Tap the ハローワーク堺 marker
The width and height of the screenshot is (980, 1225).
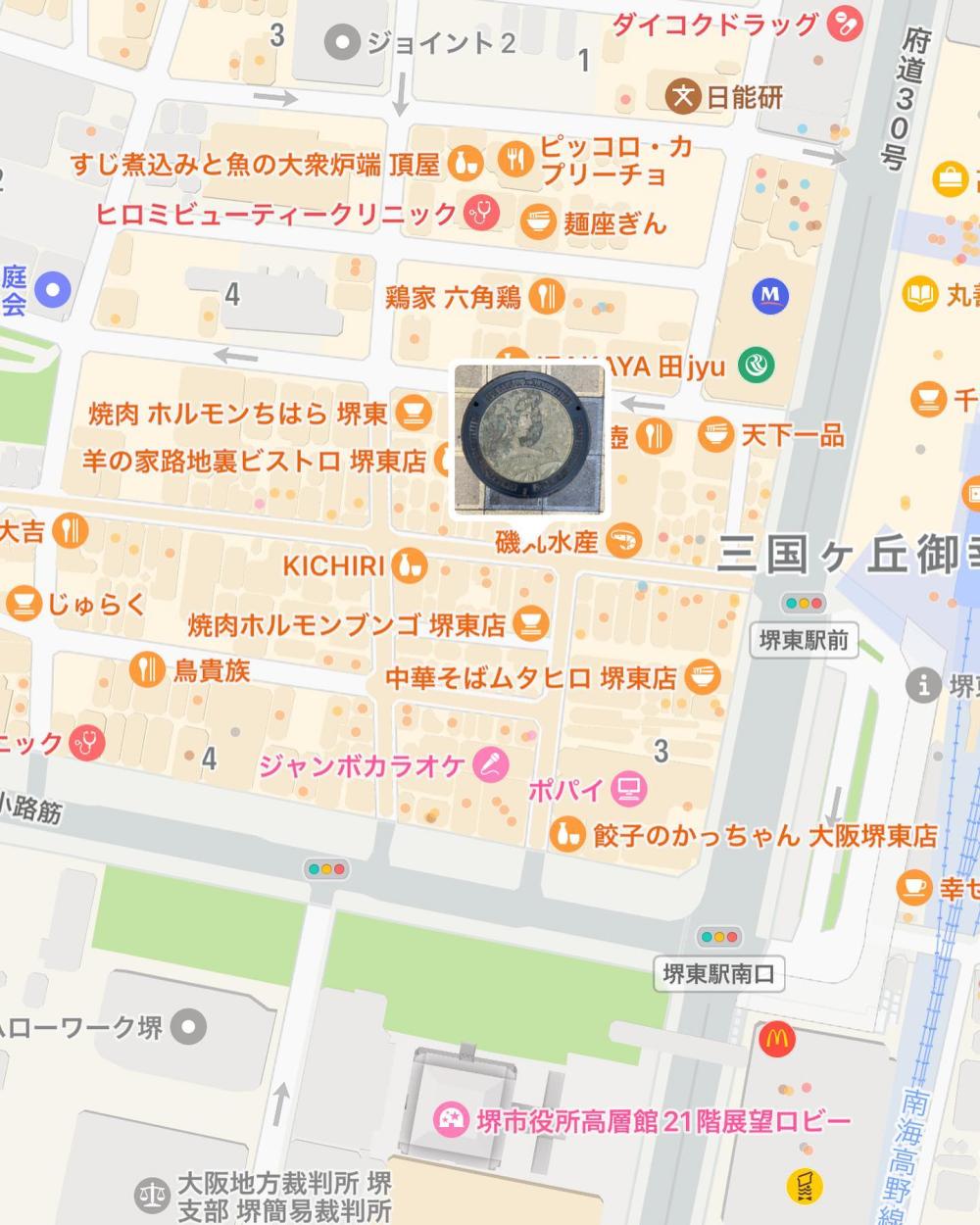pos(187,1027)
